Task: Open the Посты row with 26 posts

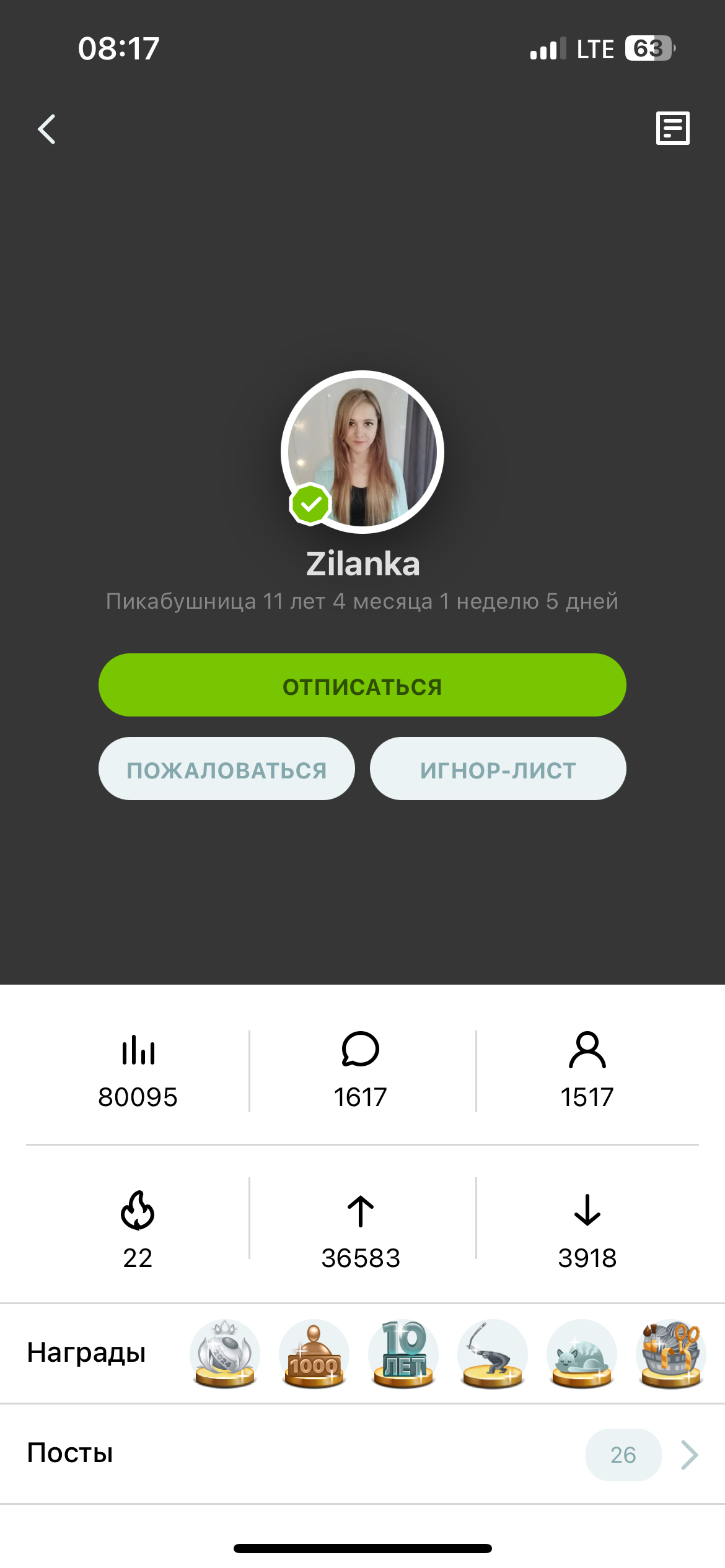Action: coord(362,1453)
